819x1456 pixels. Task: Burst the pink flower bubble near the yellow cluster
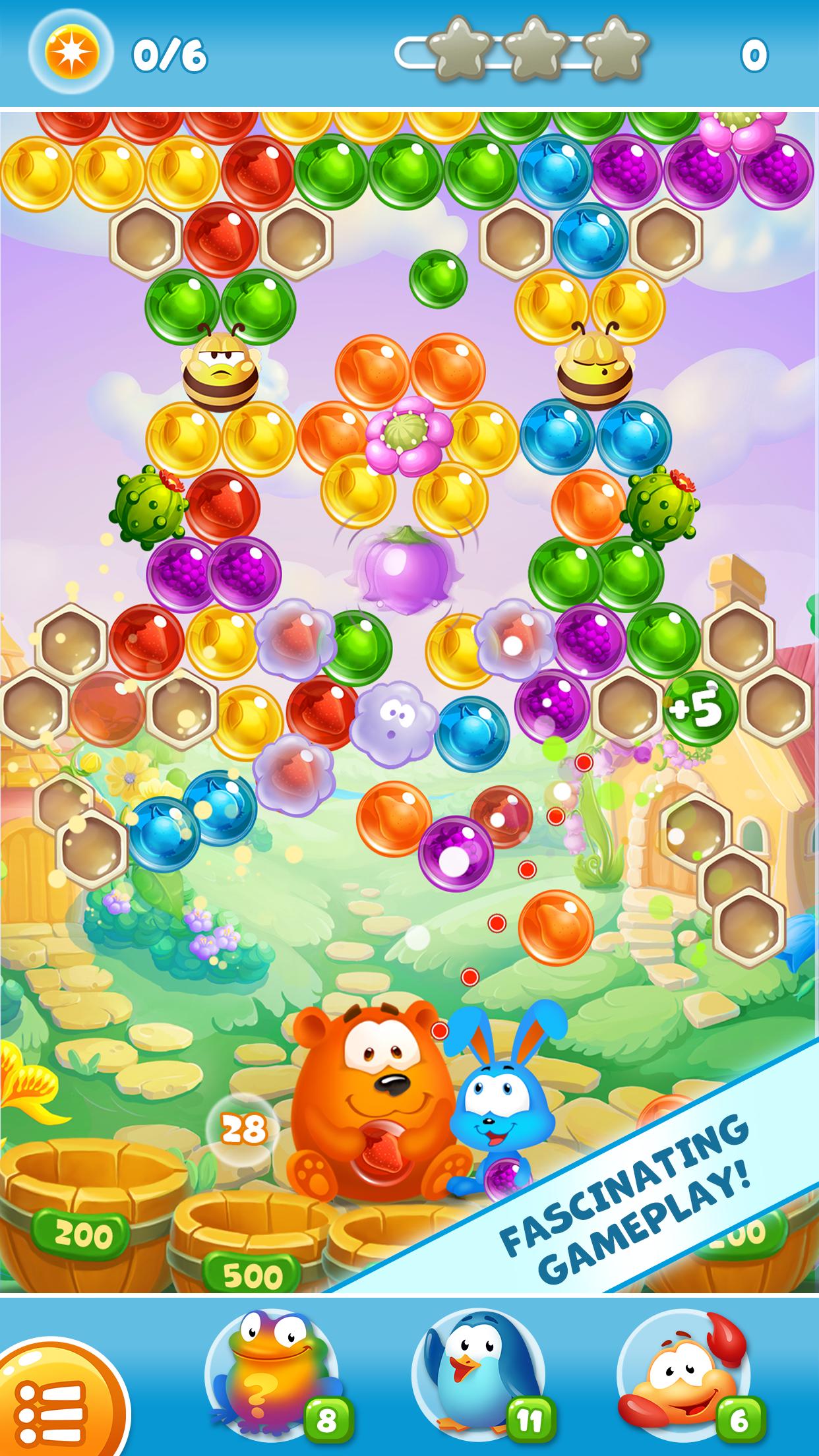[x=406, y=435]
